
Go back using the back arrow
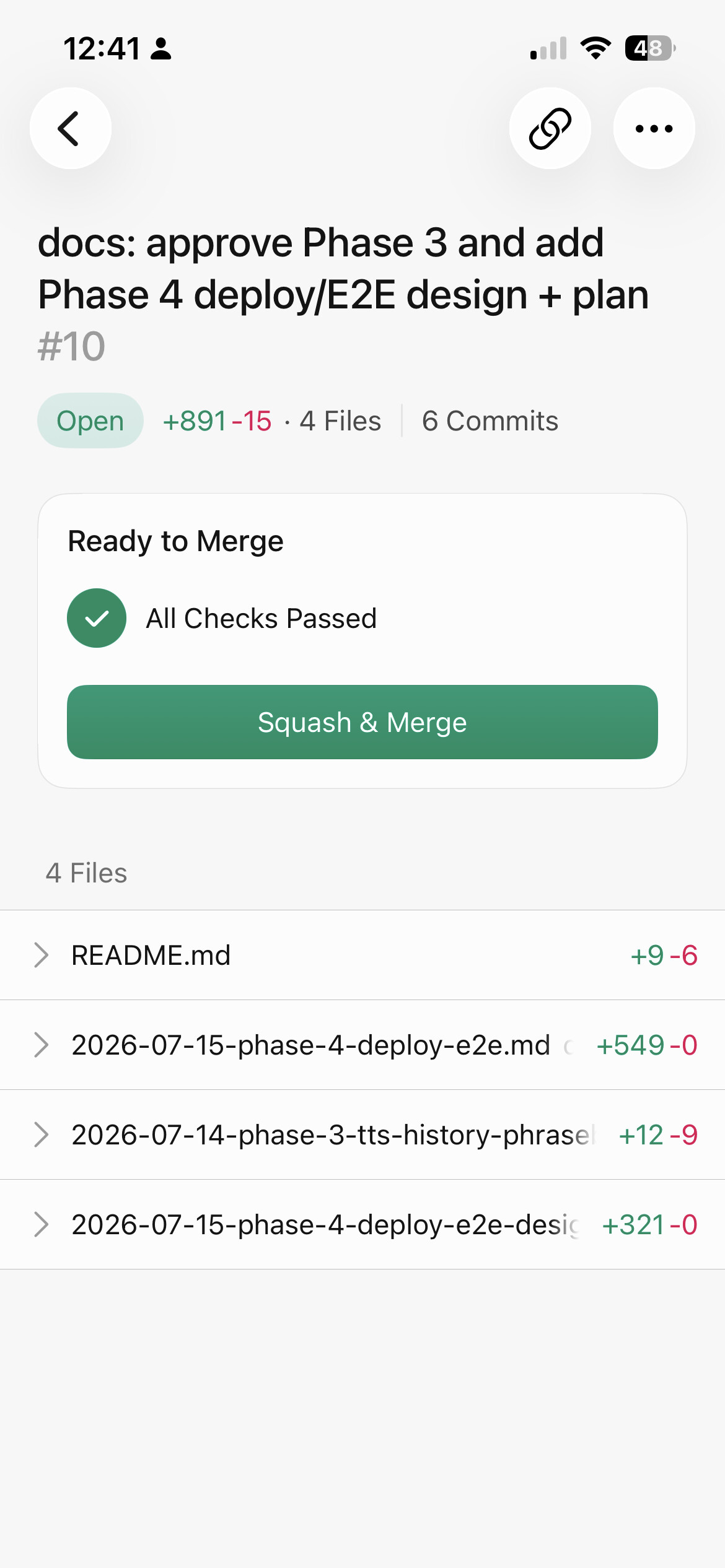pyautogui.click(x=71, y=128)
